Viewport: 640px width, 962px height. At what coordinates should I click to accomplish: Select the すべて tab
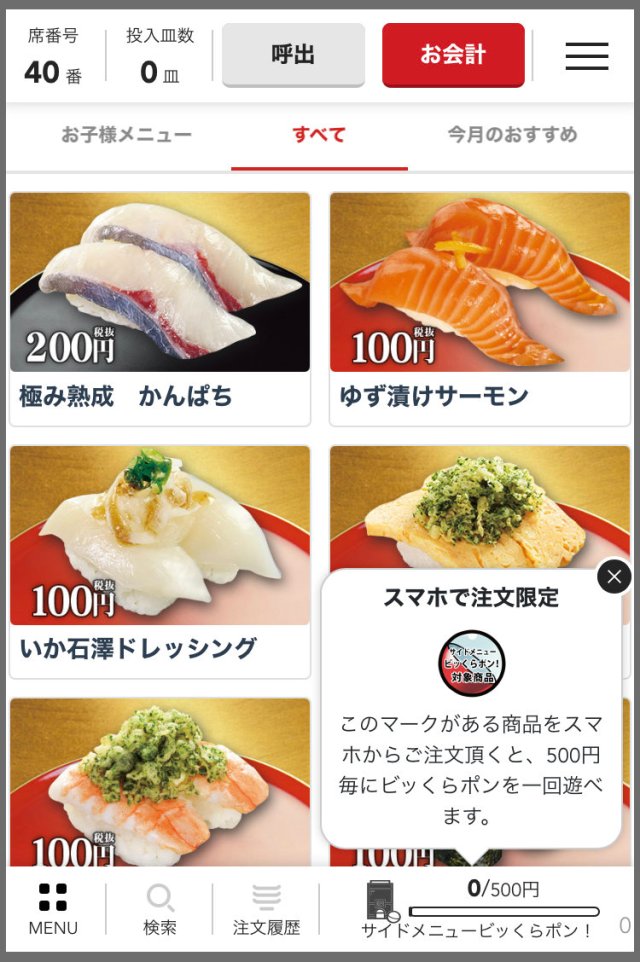pos(319,135)
